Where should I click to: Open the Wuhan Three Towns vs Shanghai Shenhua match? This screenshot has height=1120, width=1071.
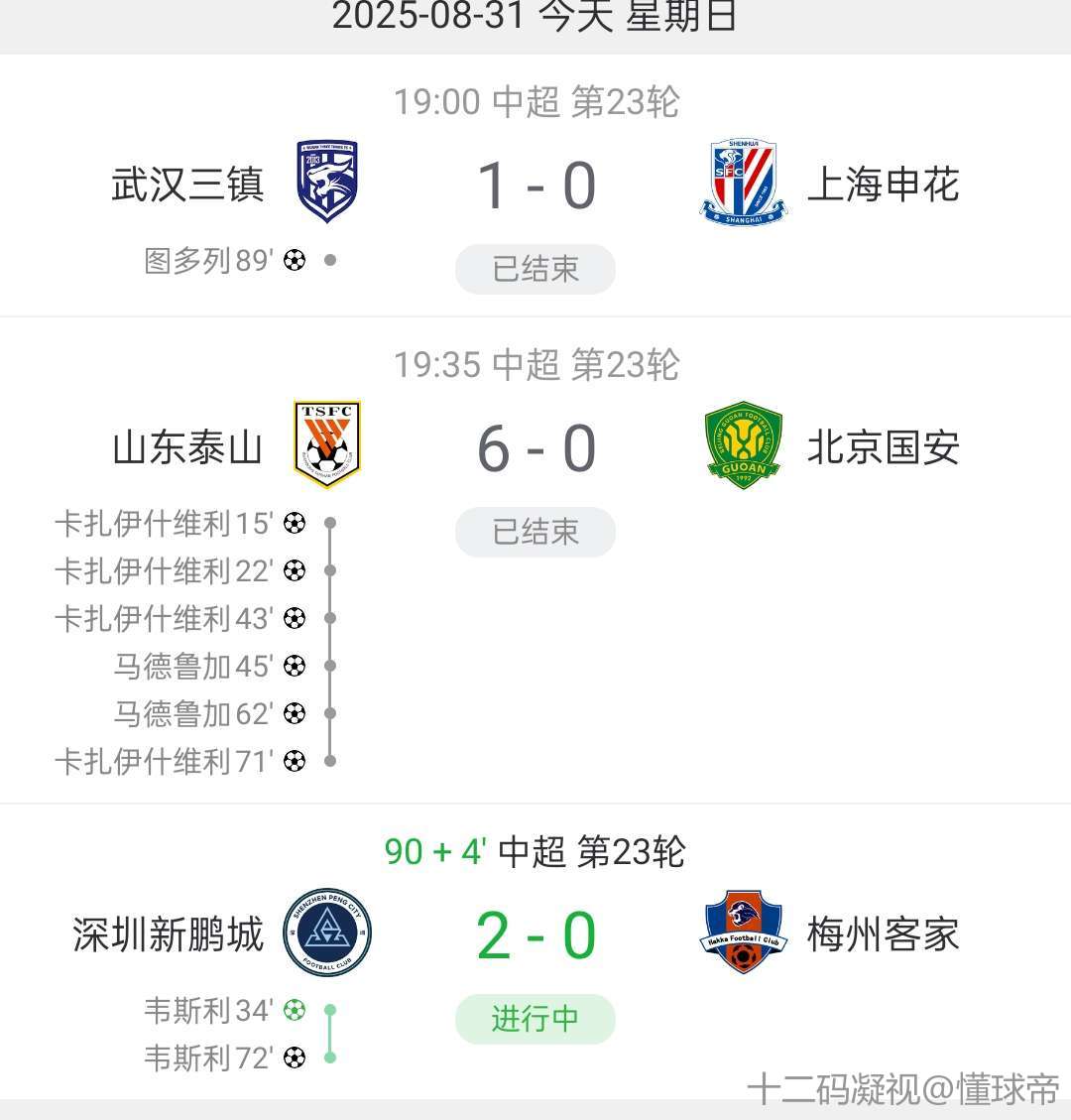[x=535, y=187]
